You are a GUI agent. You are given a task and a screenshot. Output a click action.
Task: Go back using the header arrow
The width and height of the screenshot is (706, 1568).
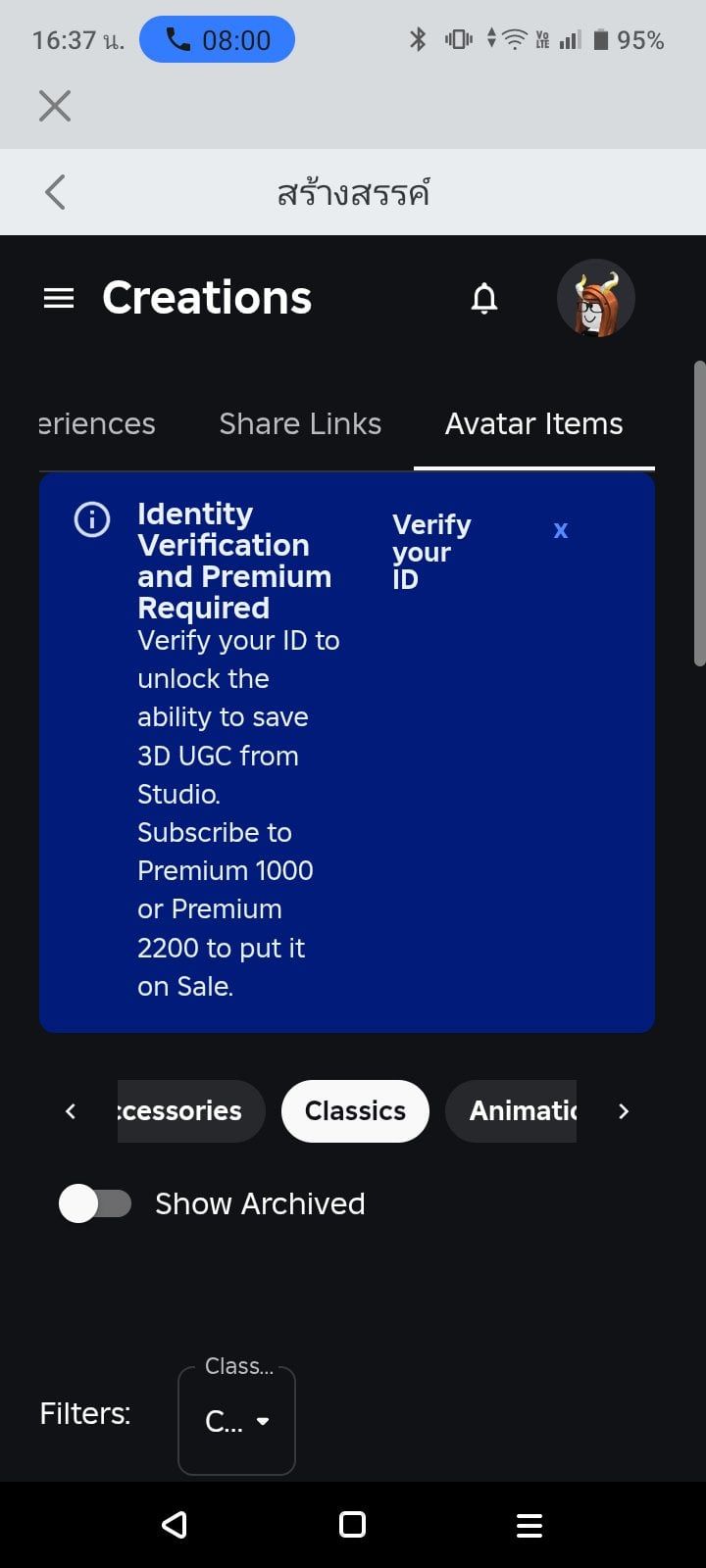[55, 192]
